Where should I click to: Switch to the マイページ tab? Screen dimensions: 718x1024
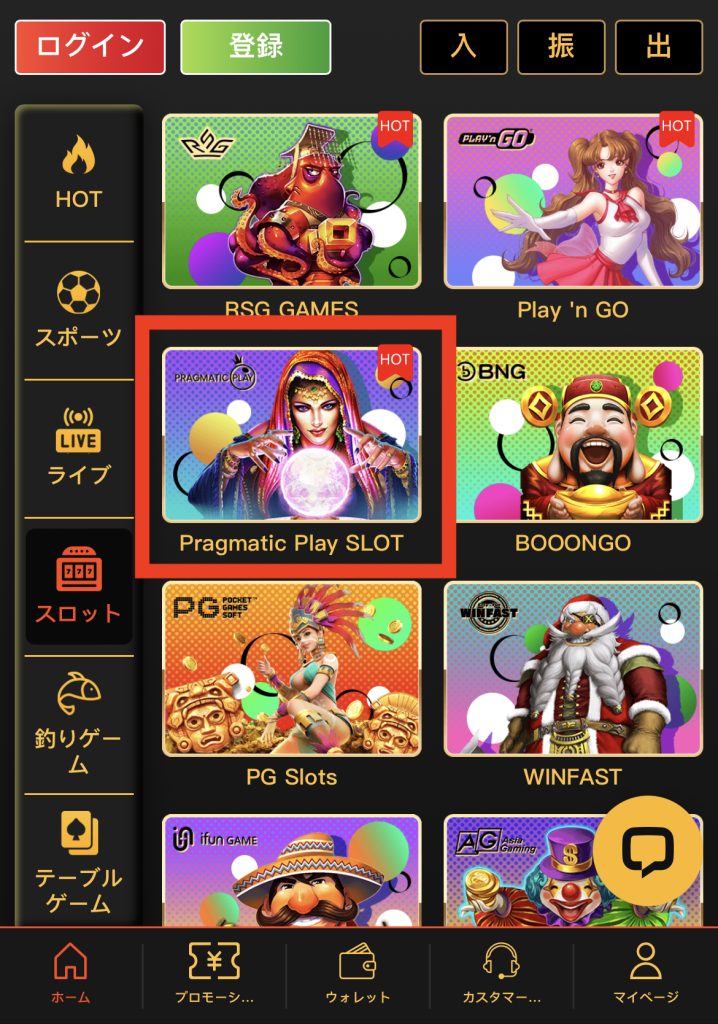coord(645,974)
